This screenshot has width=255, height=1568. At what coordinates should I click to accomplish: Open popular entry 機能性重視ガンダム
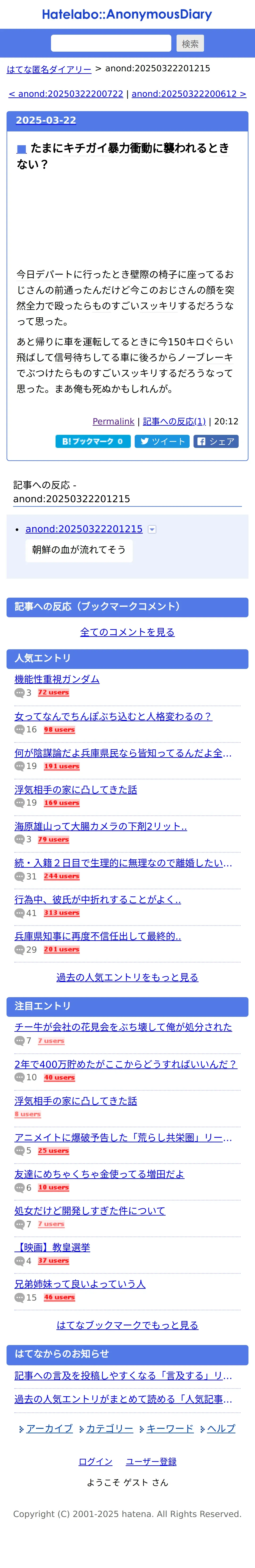57,679
